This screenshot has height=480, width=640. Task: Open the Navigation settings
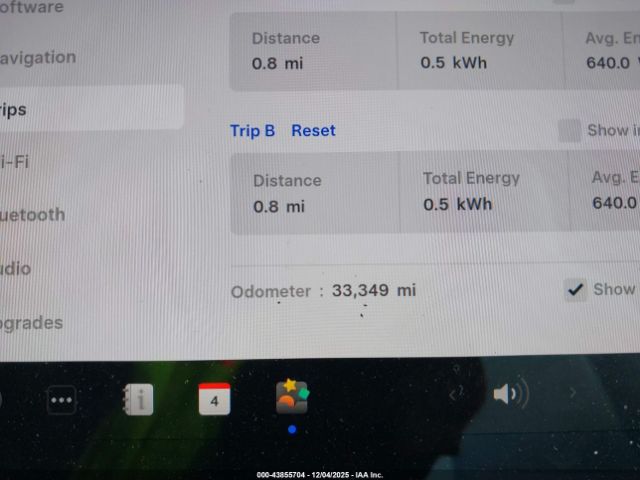(x=38, y=58)
